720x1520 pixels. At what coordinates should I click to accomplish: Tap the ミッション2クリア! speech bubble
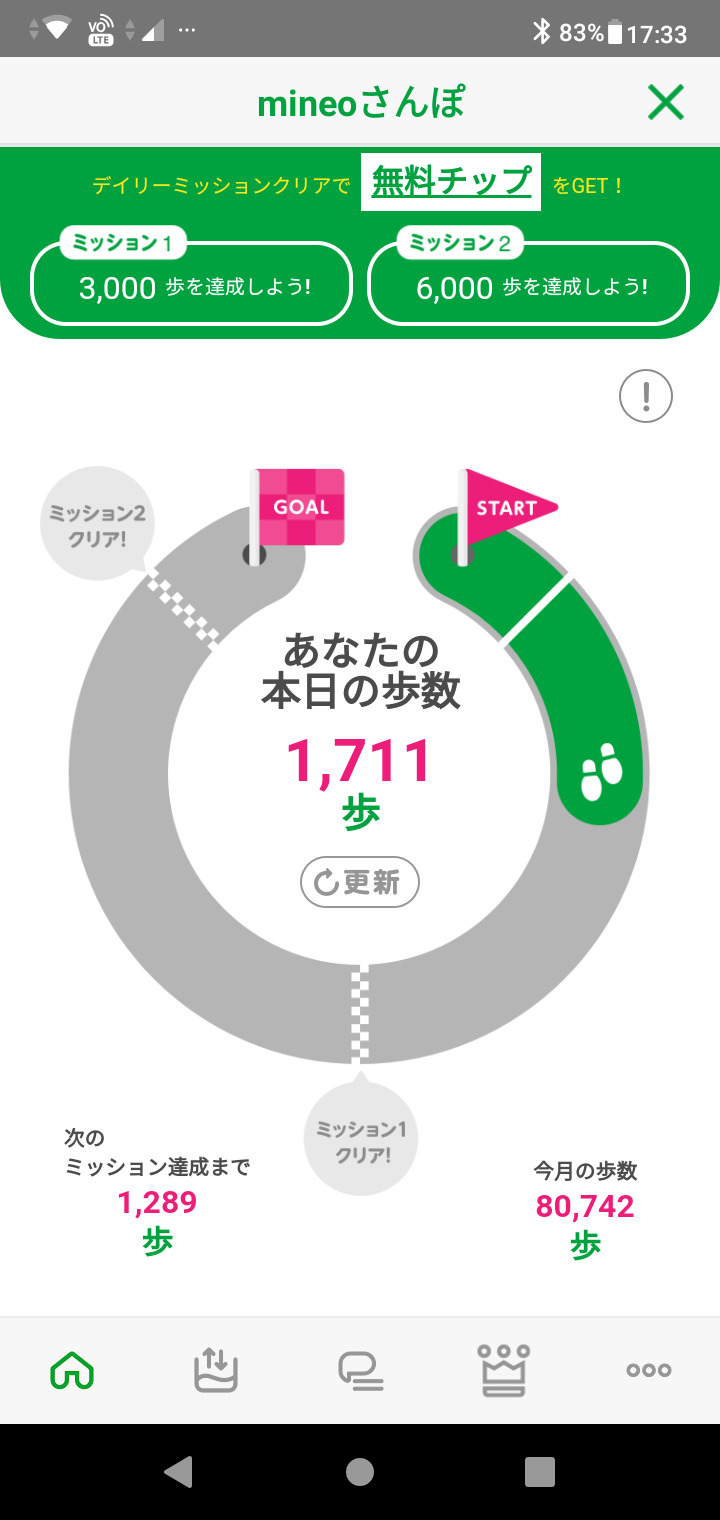point(96,522)
